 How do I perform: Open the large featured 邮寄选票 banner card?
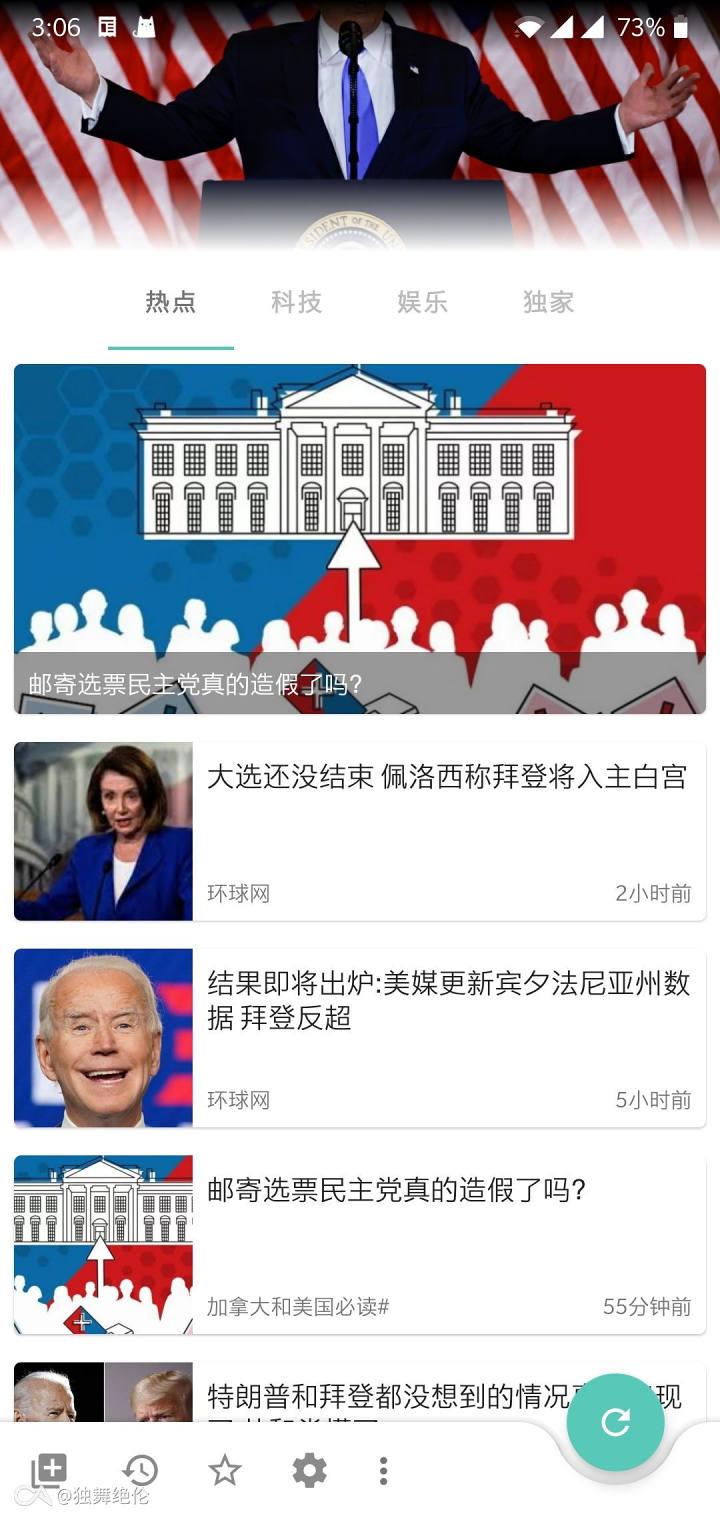pyautogui.click(x=360, y=538)
